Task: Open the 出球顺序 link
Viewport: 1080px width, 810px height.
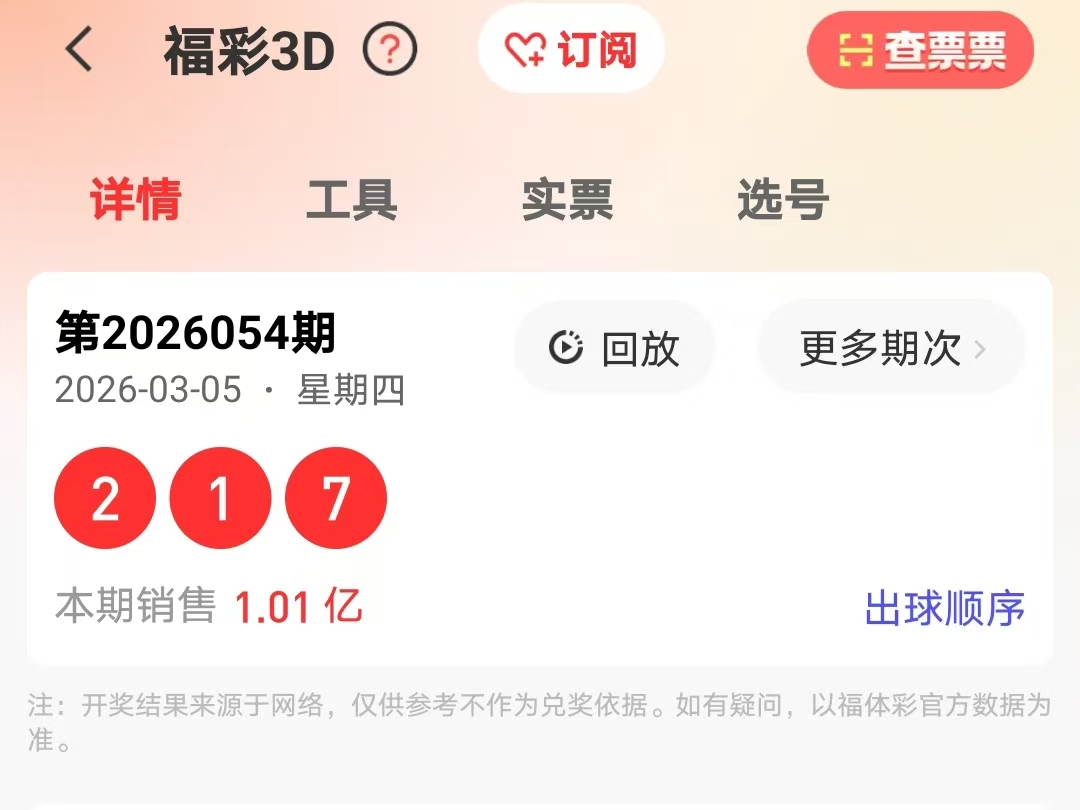Action: click(x=944, y=608)
